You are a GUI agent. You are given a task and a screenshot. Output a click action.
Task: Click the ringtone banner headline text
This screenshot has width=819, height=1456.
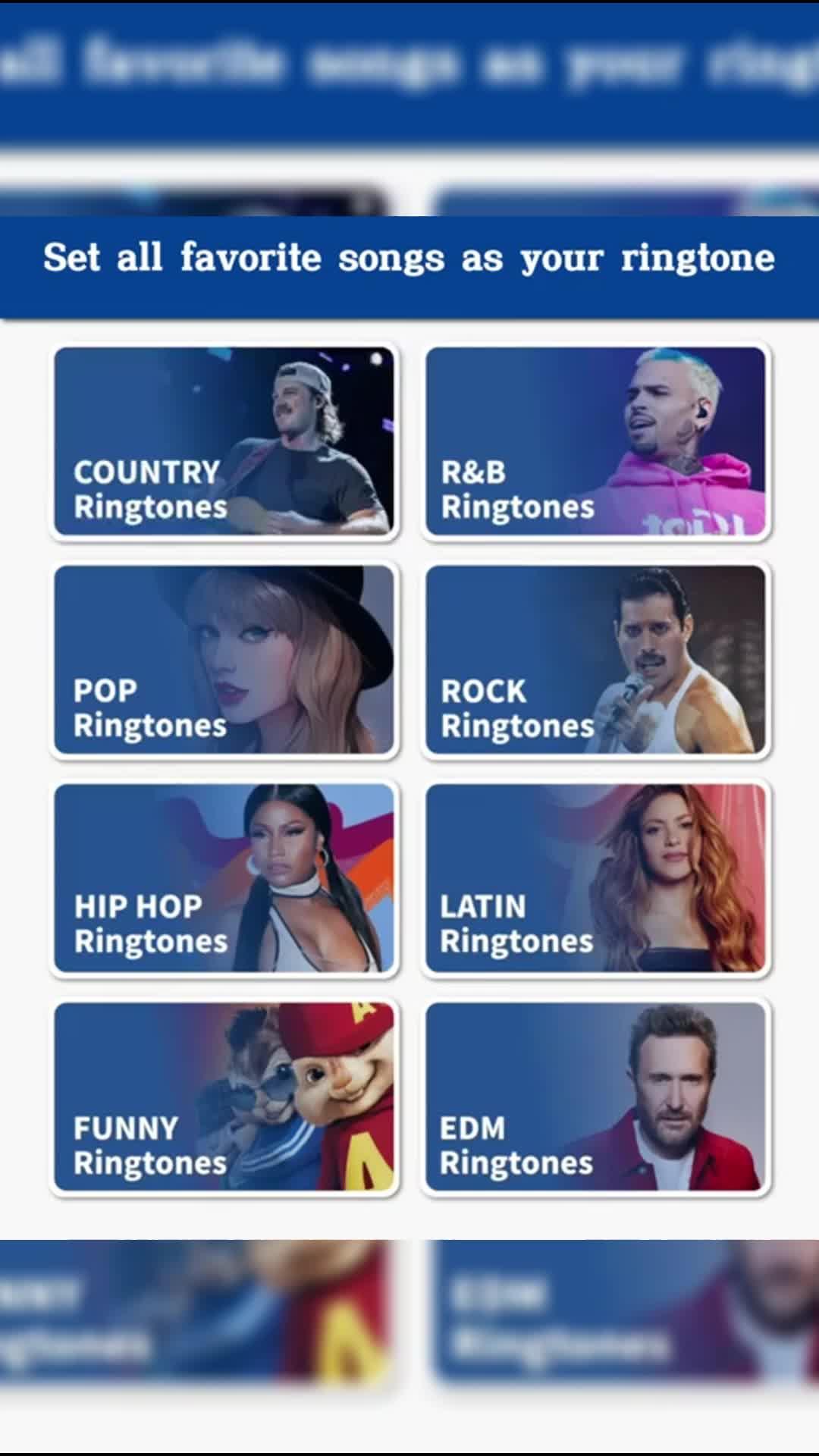click(x=409, y=258)
